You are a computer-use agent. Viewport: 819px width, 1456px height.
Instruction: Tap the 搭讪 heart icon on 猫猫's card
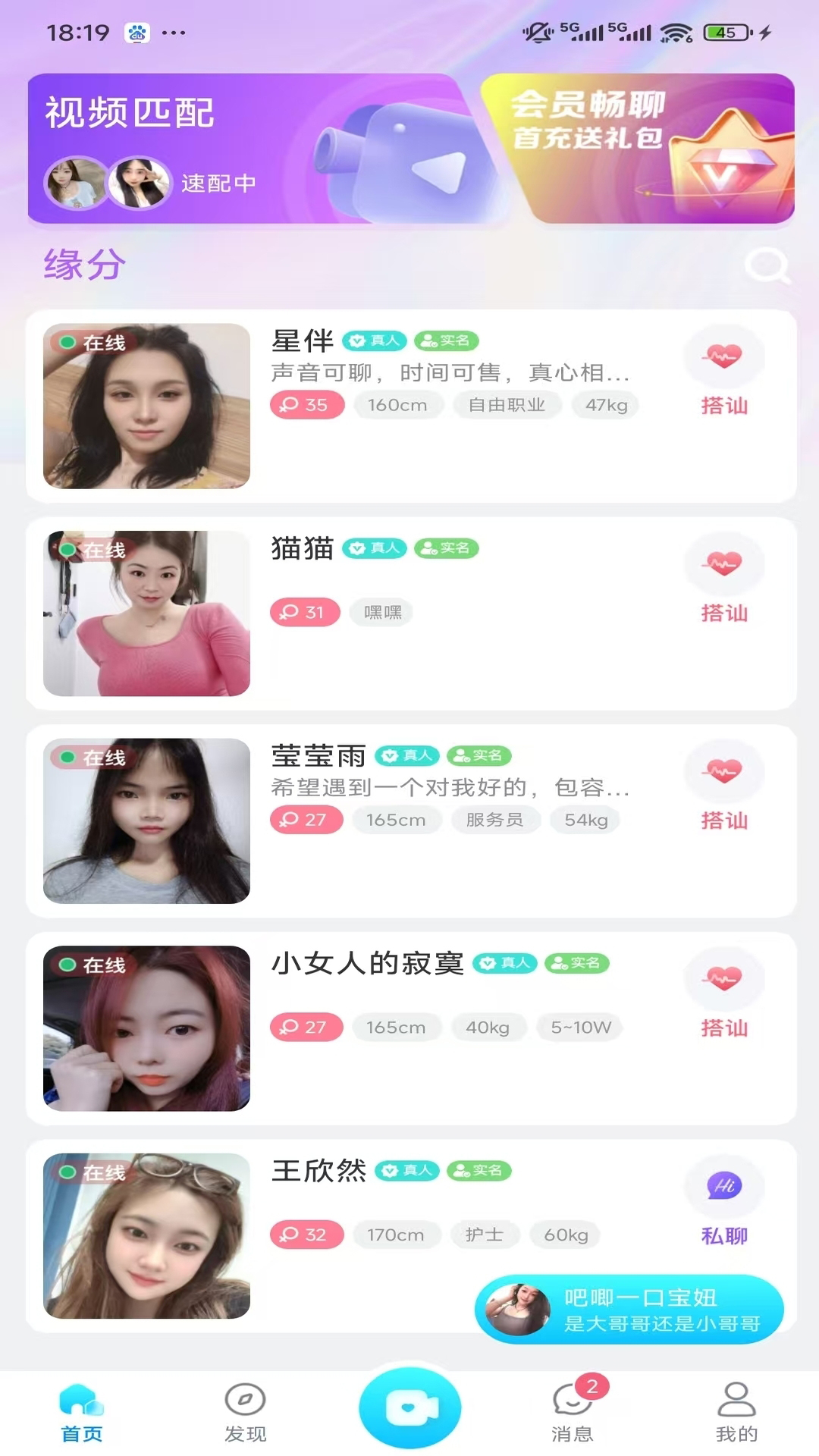click(x=723, y=561)
